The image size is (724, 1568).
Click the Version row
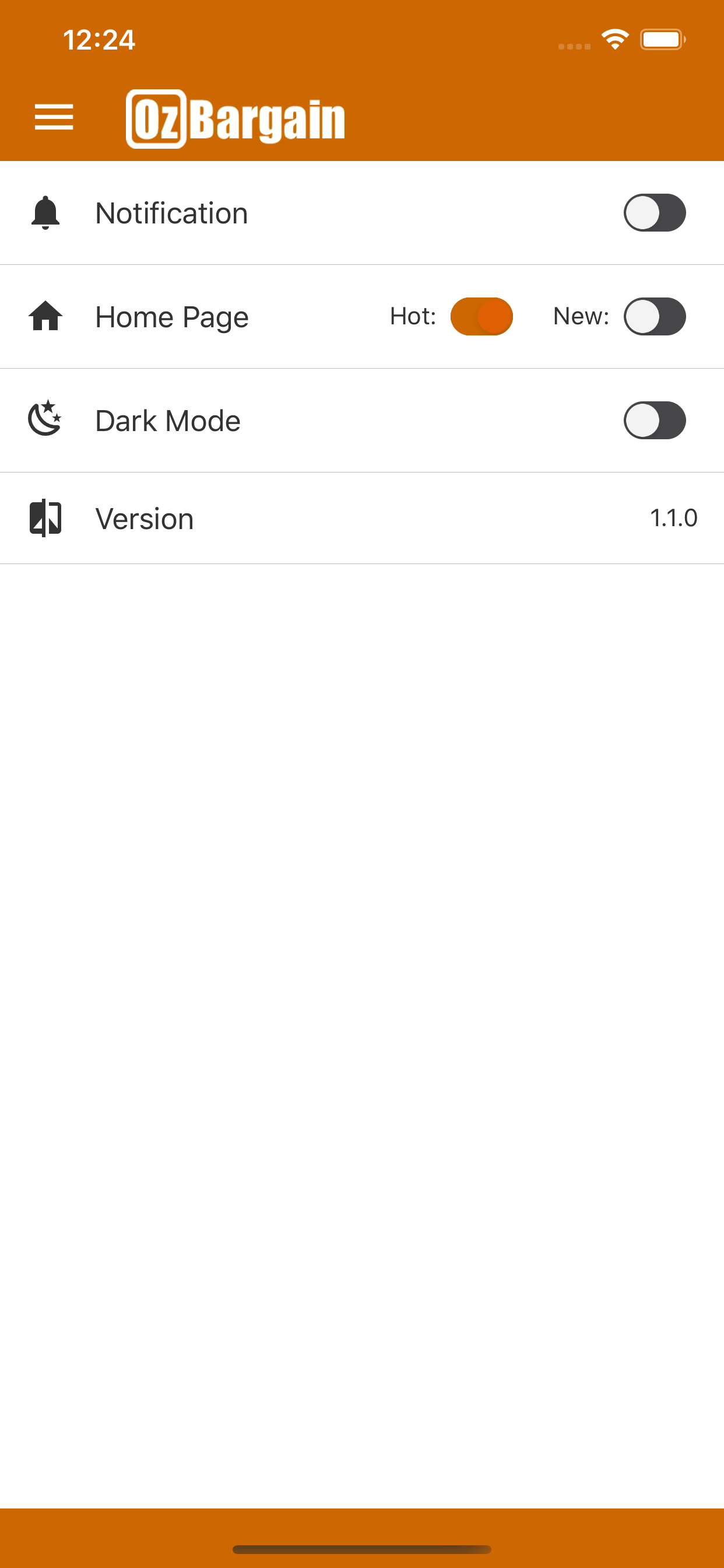coord(243,517)
